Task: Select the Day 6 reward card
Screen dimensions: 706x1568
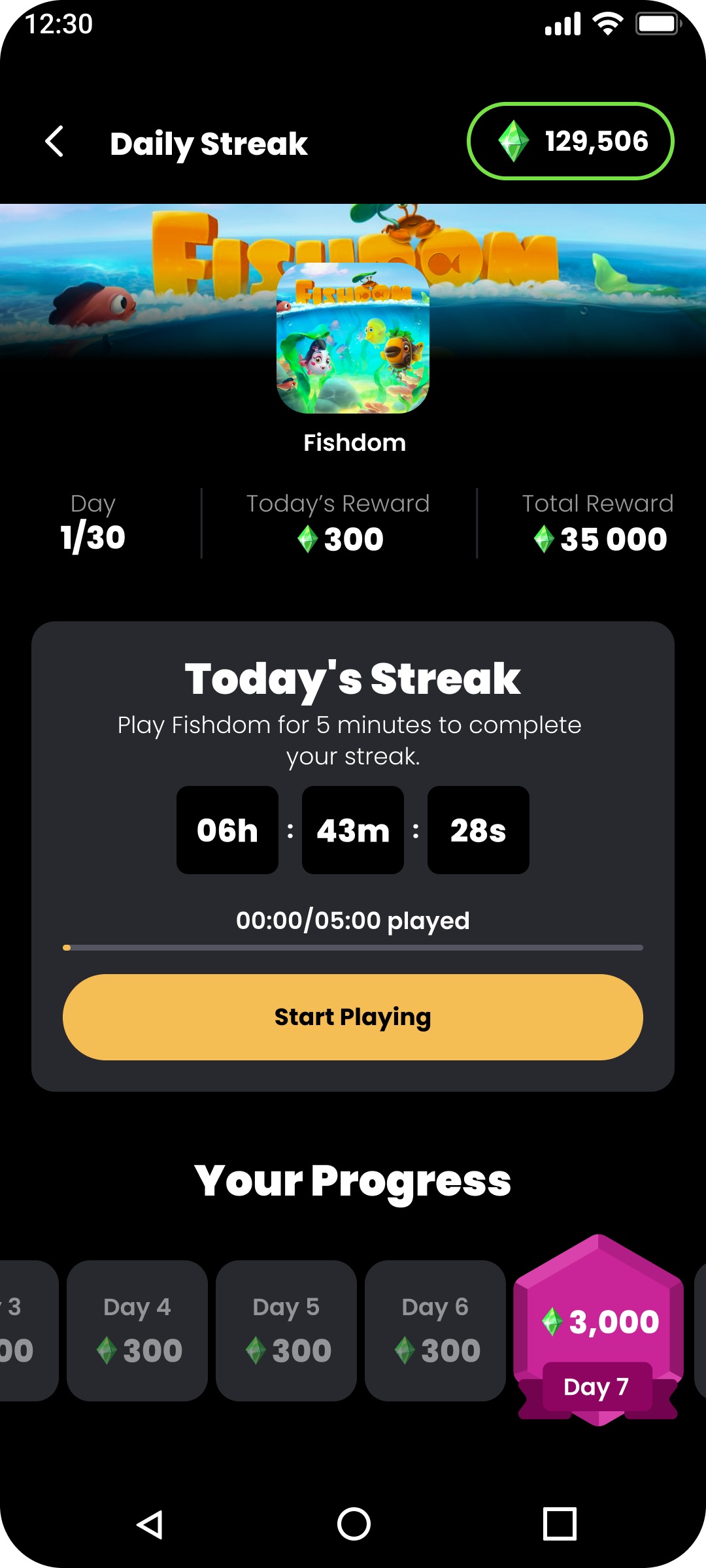Action: 435,1331
